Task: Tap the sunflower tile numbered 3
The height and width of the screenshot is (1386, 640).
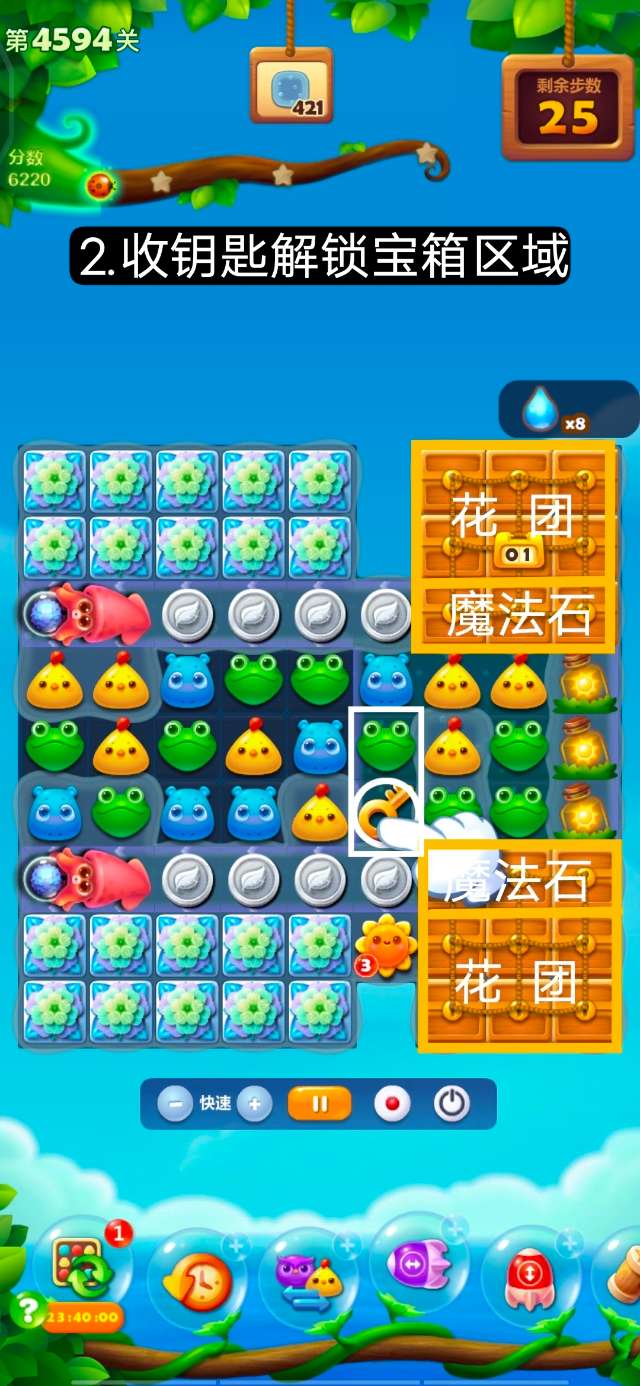Action: click(383, 945)
